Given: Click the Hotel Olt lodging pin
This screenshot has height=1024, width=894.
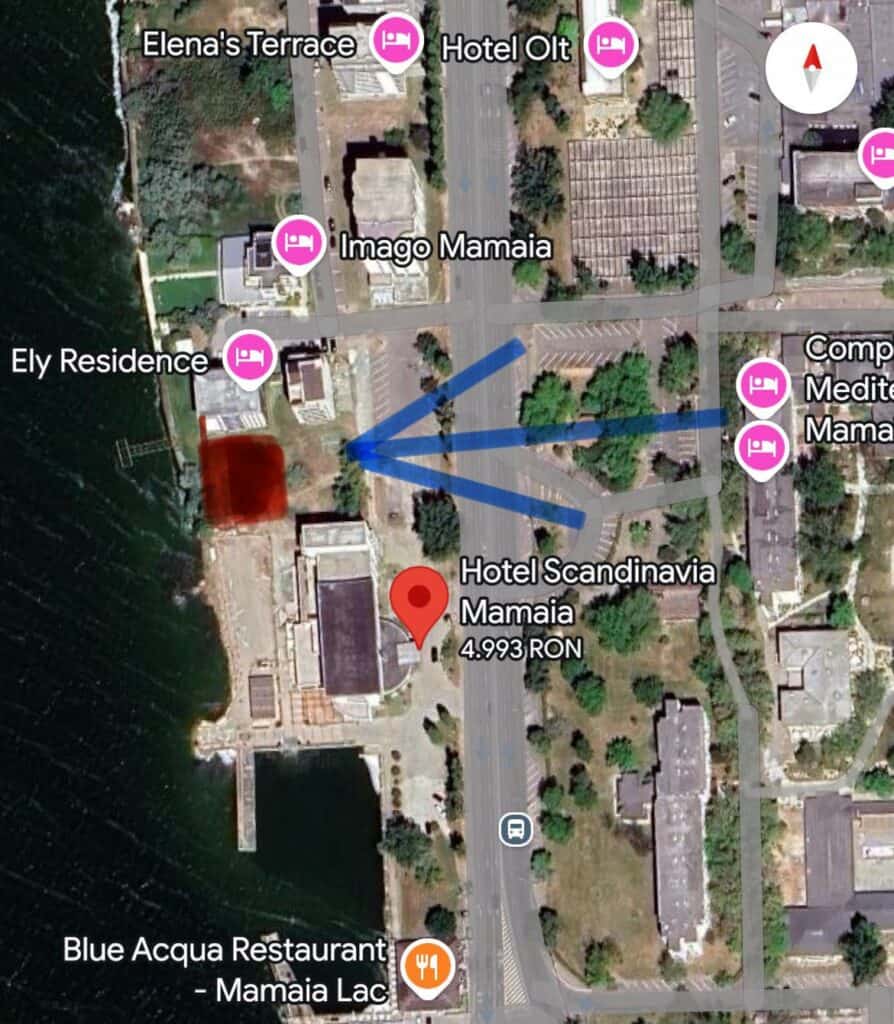Looking at the screenshot, I should tap(611, 45).
